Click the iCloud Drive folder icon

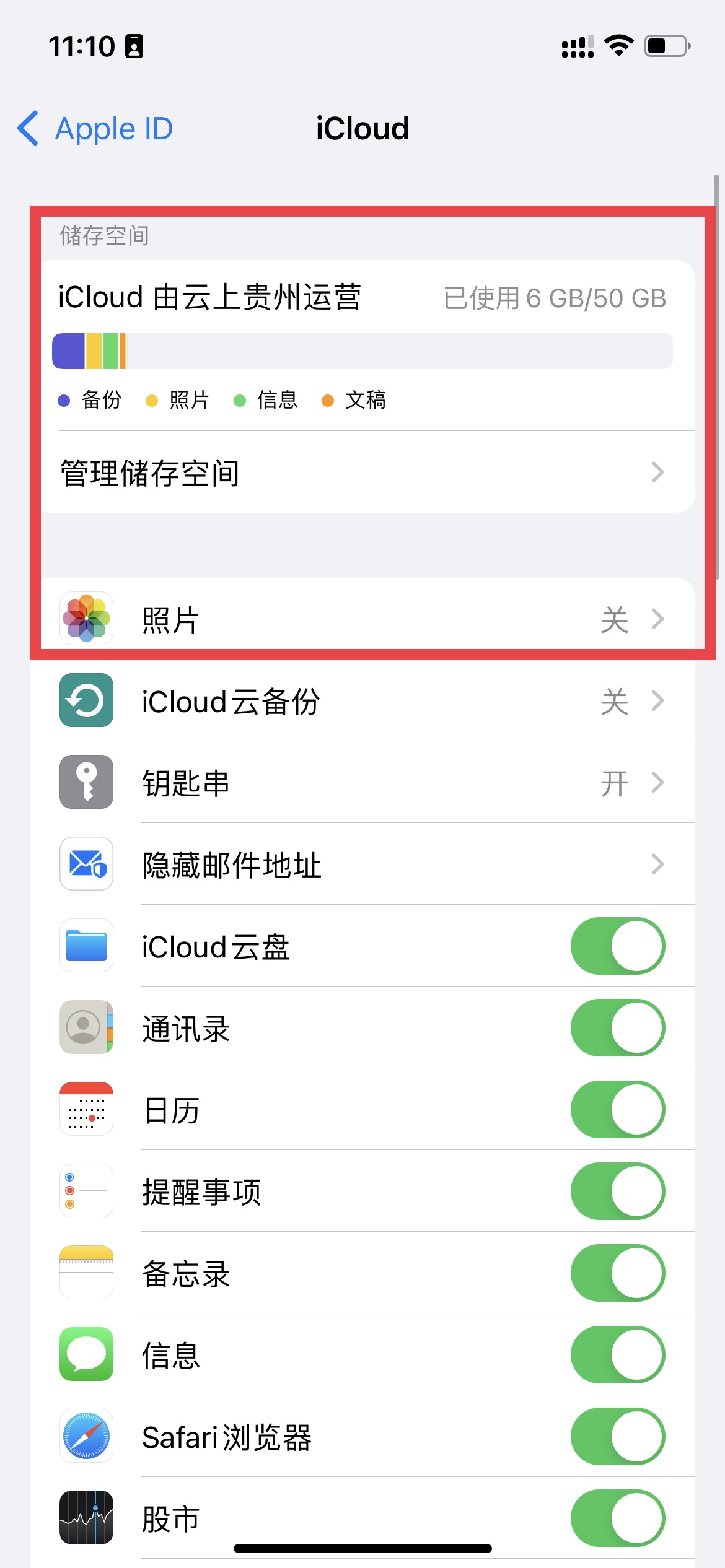[86, 946]
